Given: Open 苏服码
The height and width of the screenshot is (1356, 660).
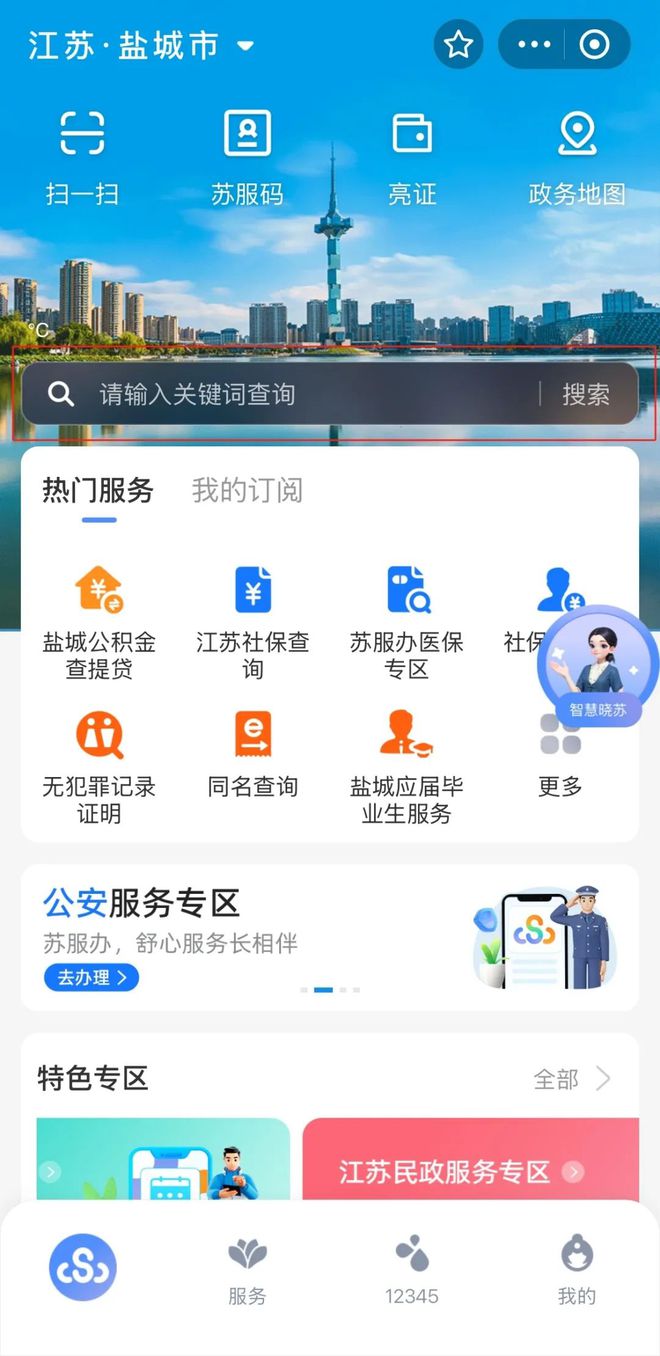Looking at the screenshot, I should click(247, 157).
